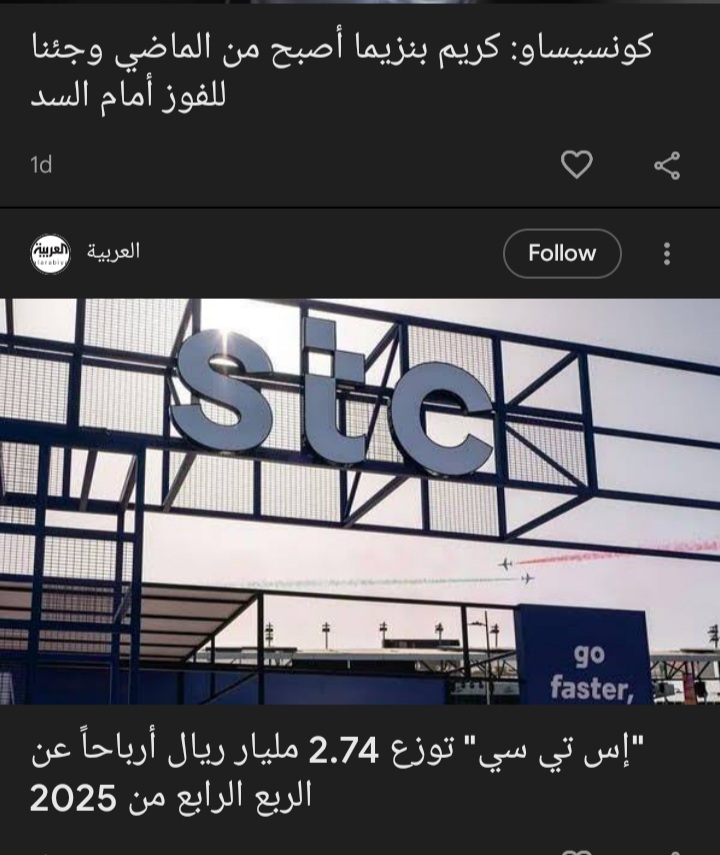Share the Conceição Benzema article

[667, 164]
